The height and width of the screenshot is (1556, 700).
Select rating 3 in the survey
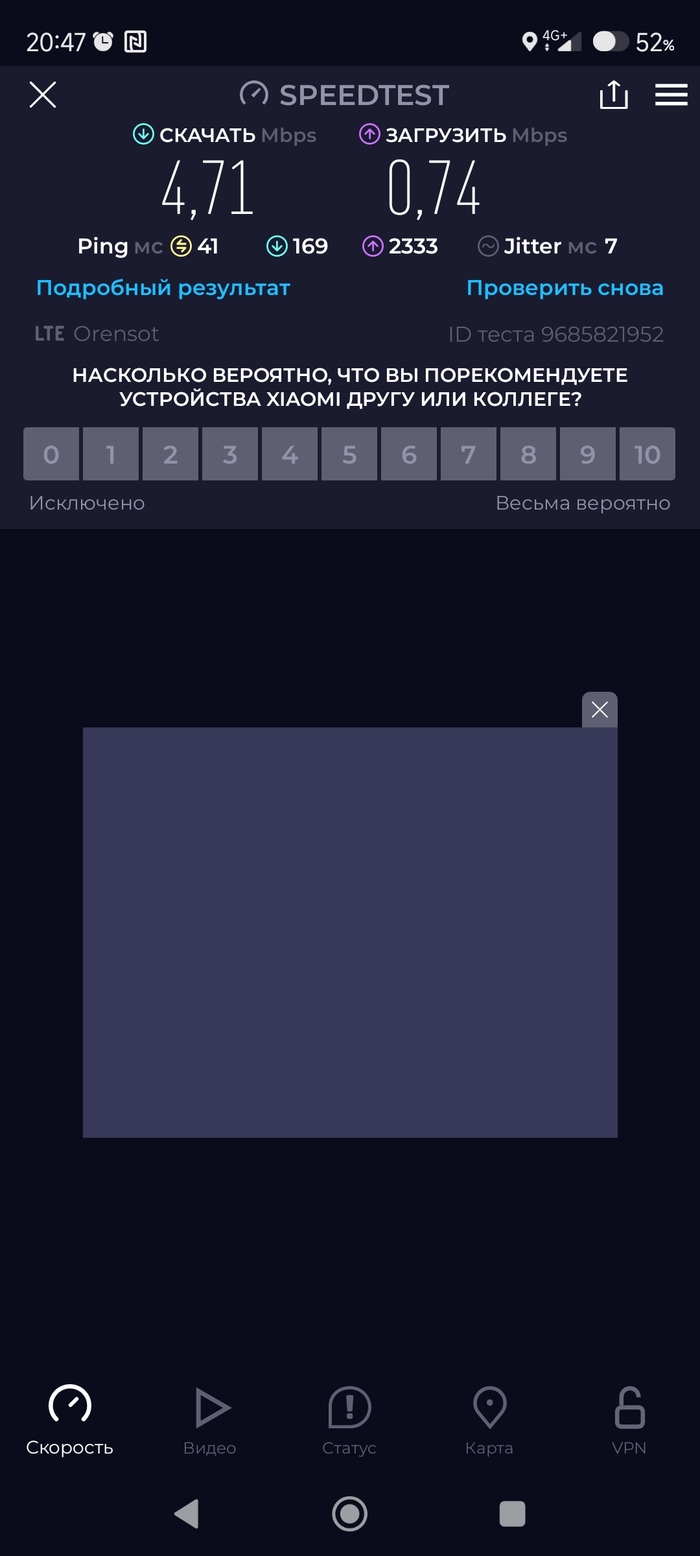(x=230, y=454)
